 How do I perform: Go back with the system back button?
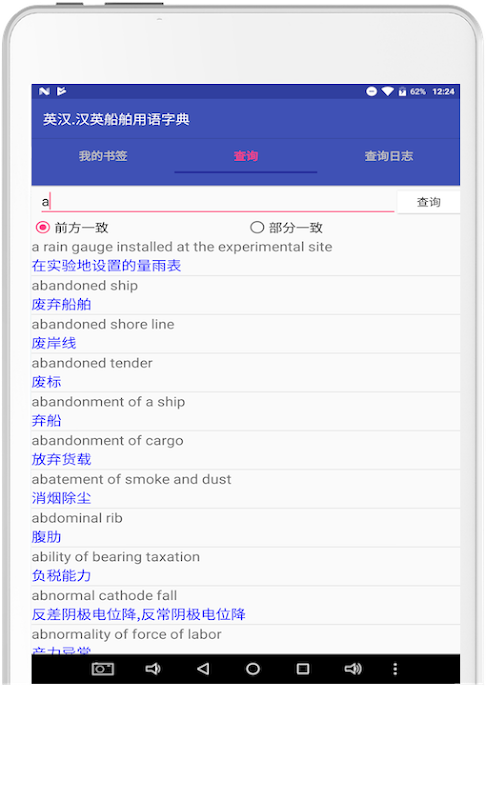[x=203, y=669]
